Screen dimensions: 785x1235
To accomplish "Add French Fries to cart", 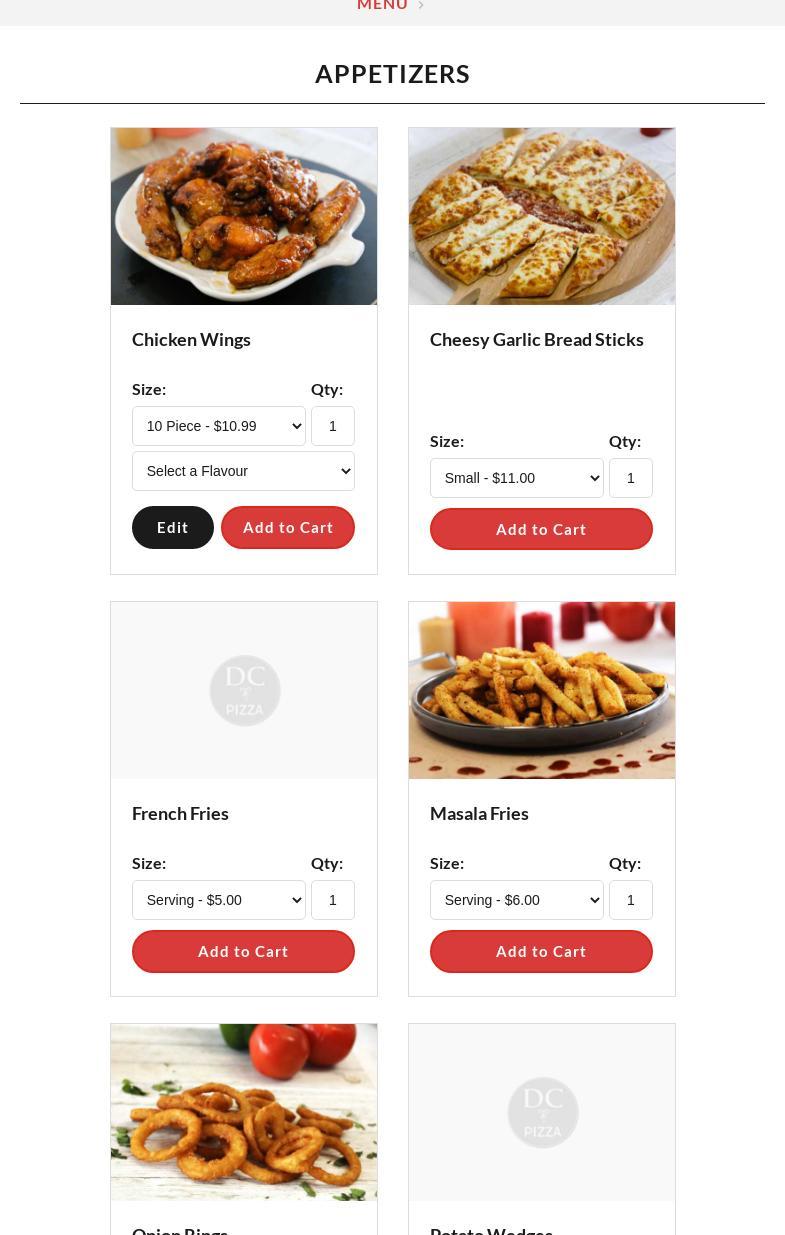I will tap(243, 951).
